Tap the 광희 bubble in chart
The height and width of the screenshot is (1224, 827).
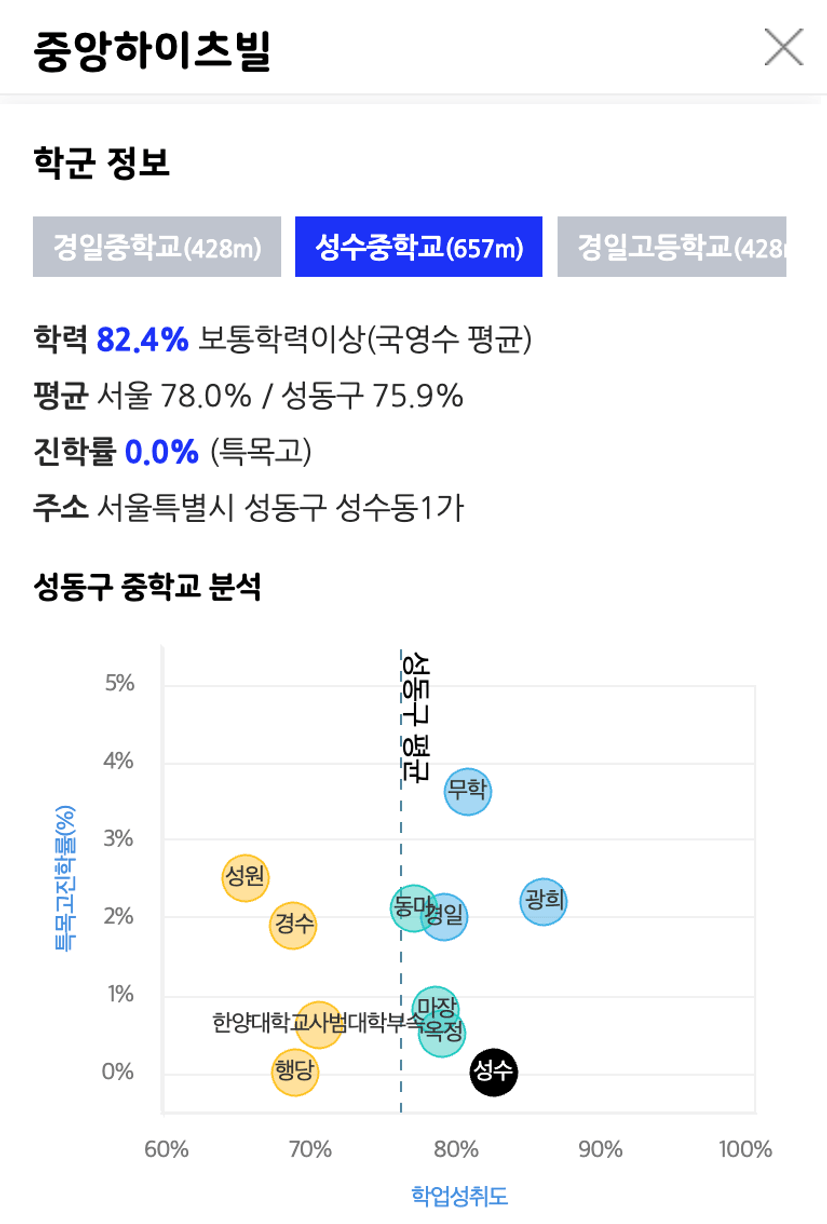click(545, 902)
